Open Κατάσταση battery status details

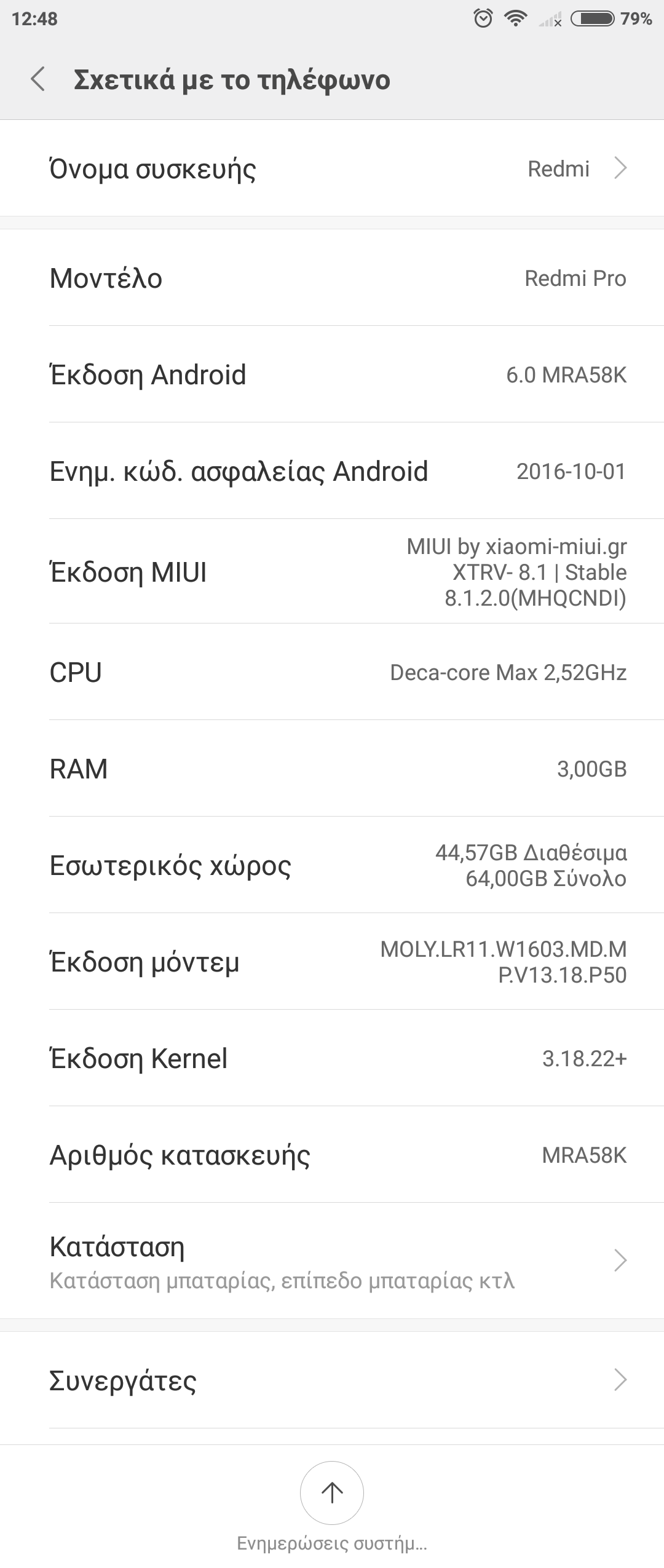(332, 1261)
